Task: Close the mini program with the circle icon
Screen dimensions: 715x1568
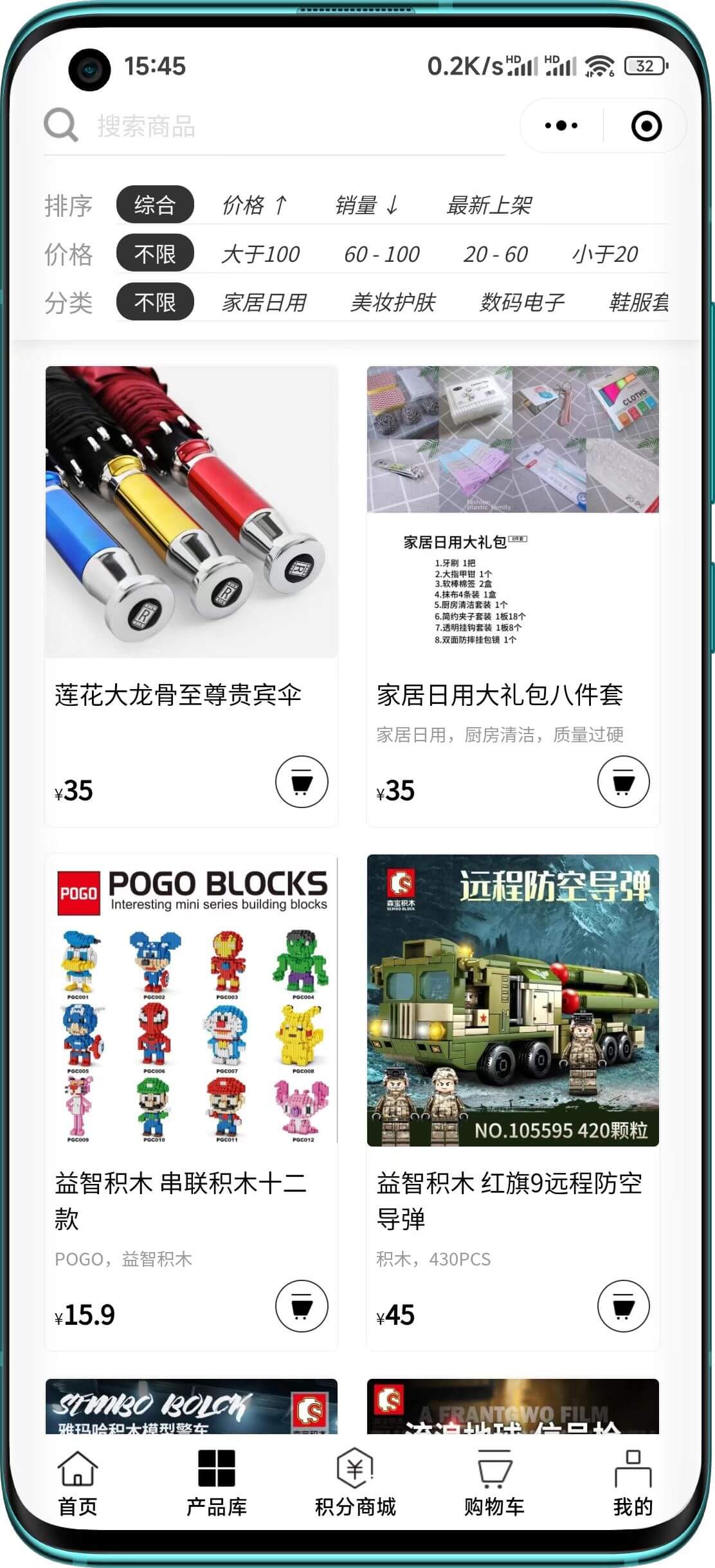Action: point(646,125)
